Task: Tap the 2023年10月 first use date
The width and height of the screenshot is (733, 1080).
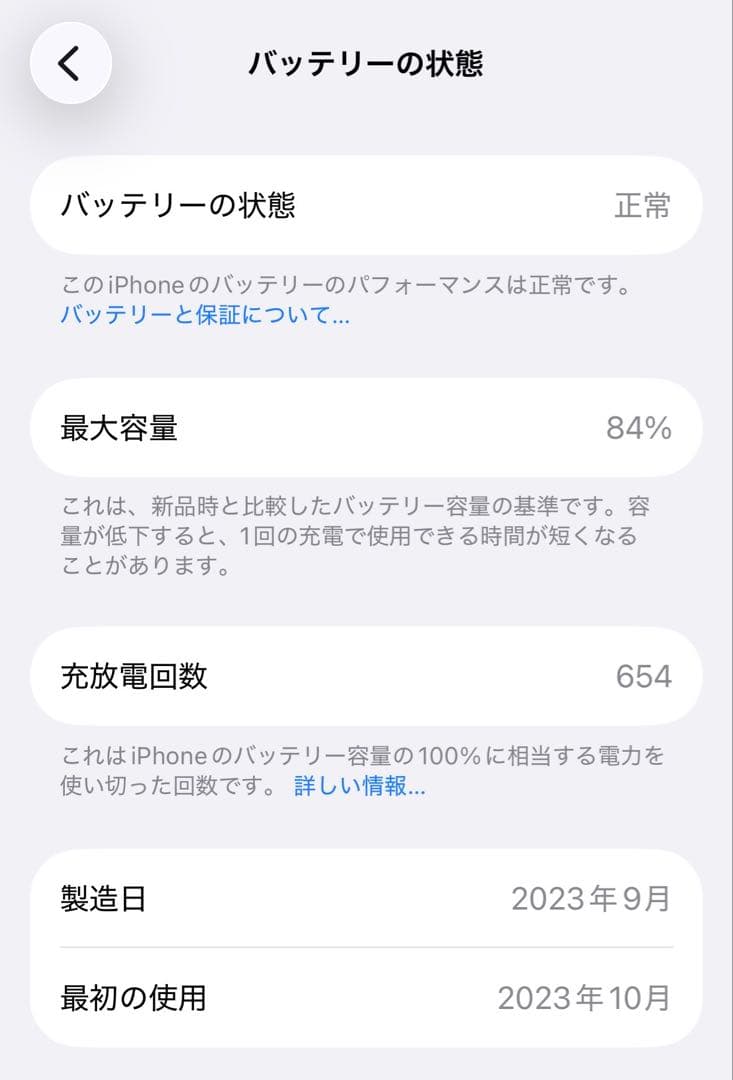Action: pos(586,995)
